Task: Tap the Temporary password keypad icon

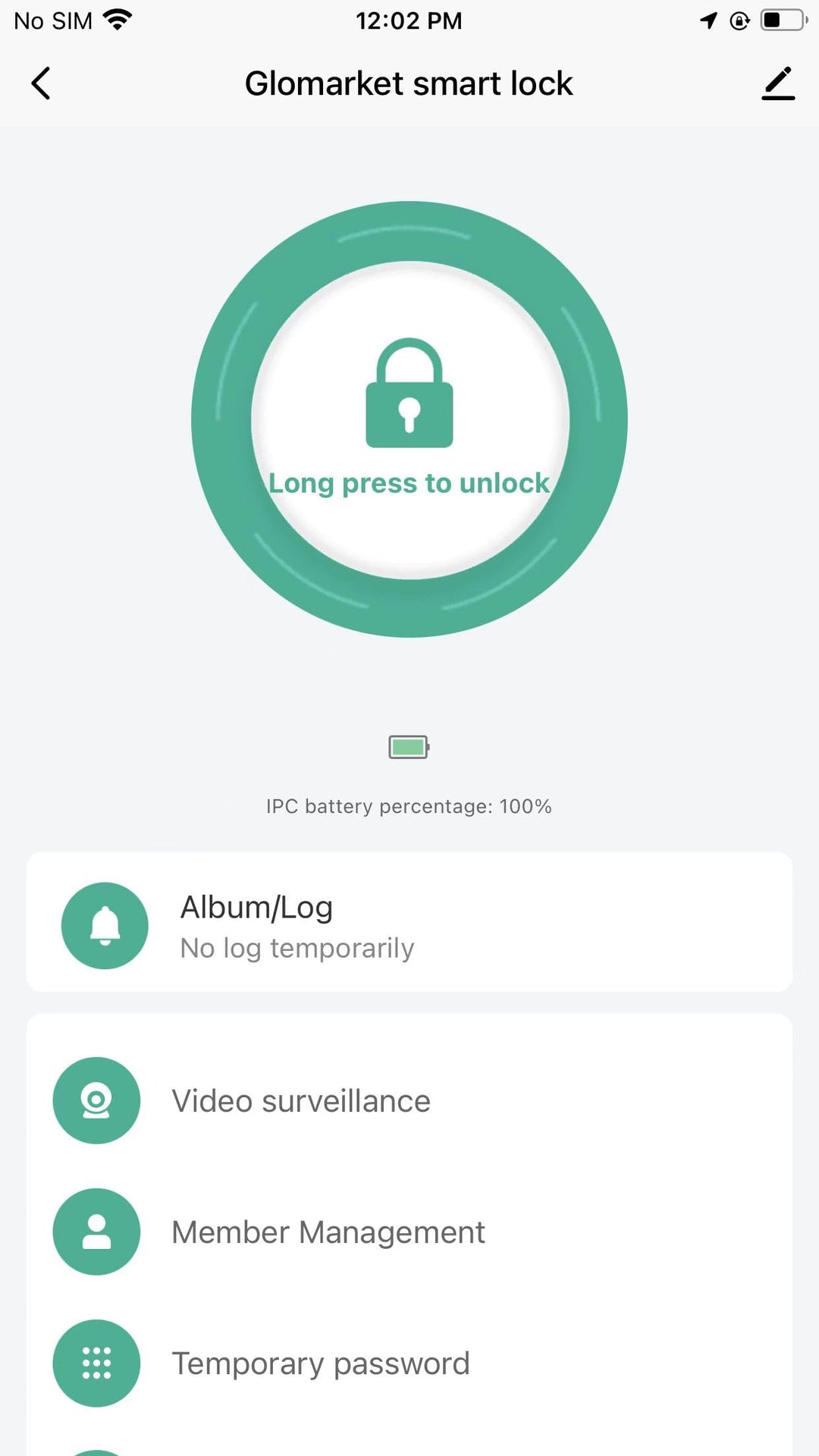Action: 96,1363
